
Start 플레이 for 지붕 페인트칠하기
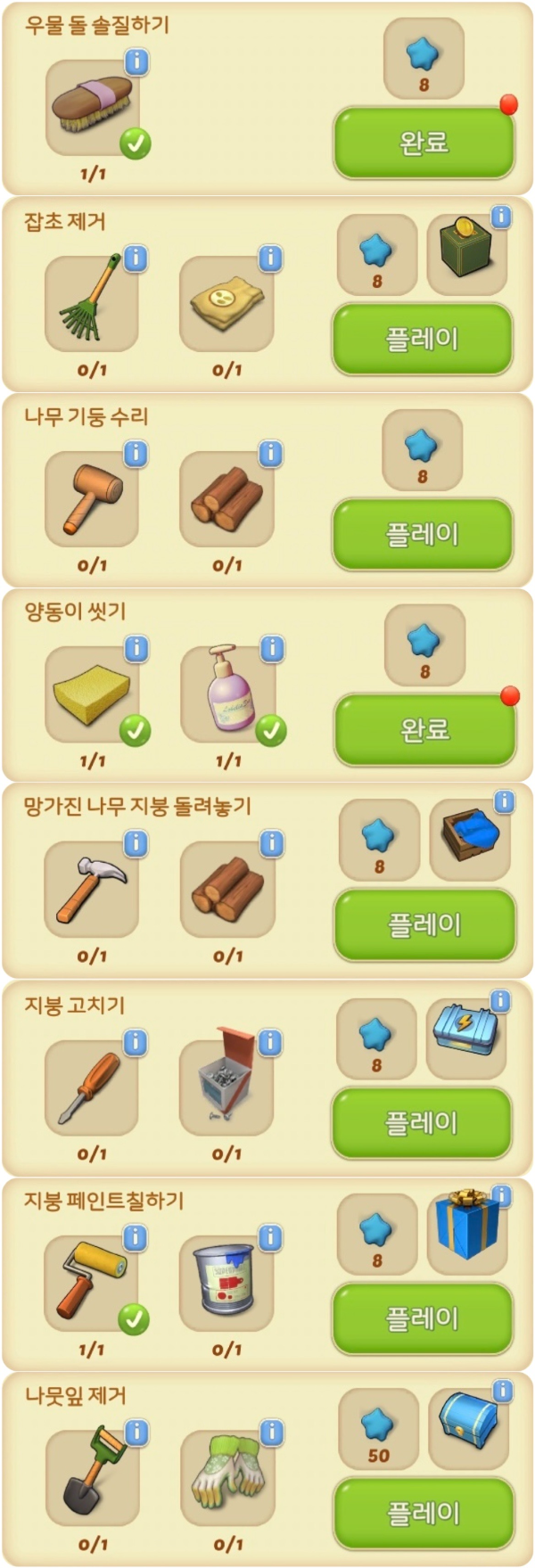(x=422, y=1318)
